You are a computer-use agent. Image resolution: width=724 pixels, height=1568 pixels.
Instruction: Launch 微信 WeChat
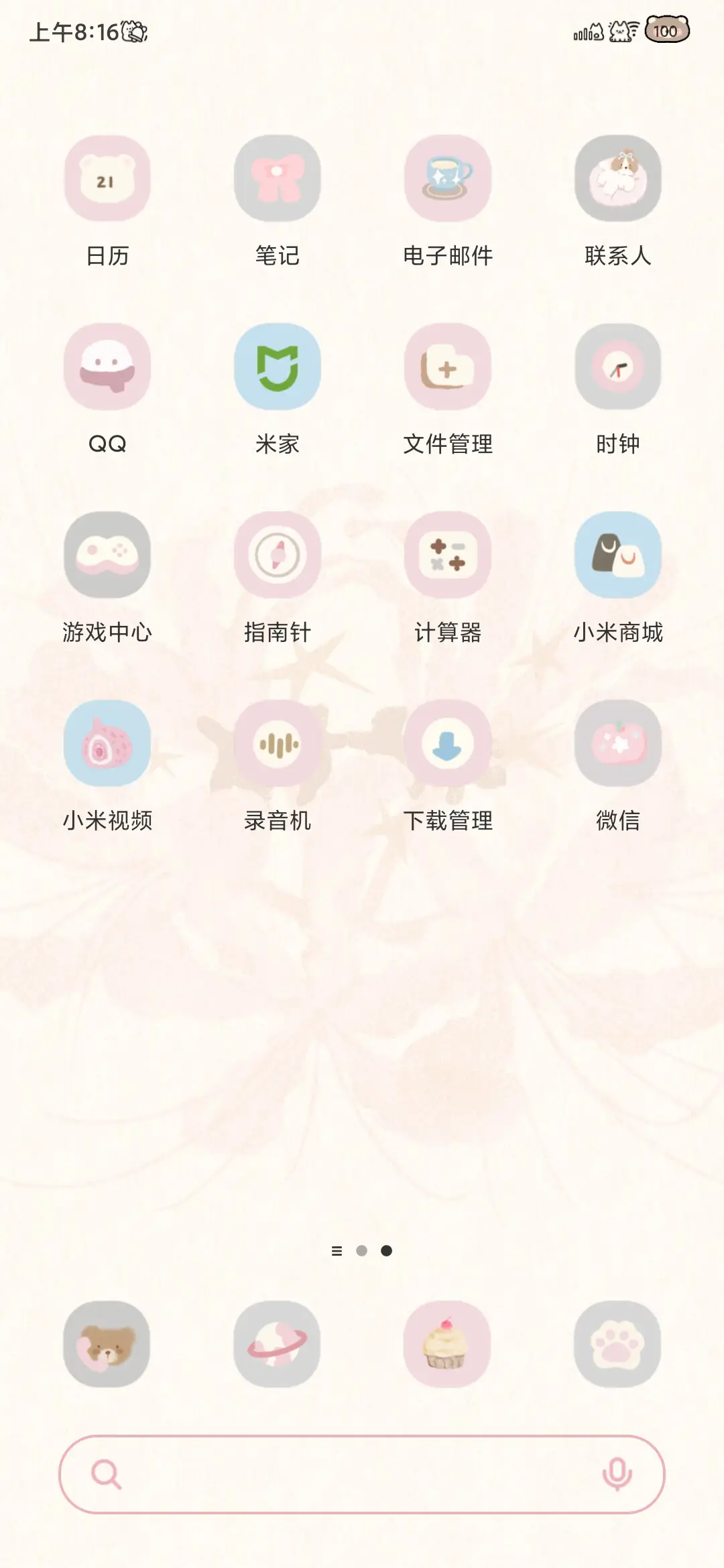(618, 746)
